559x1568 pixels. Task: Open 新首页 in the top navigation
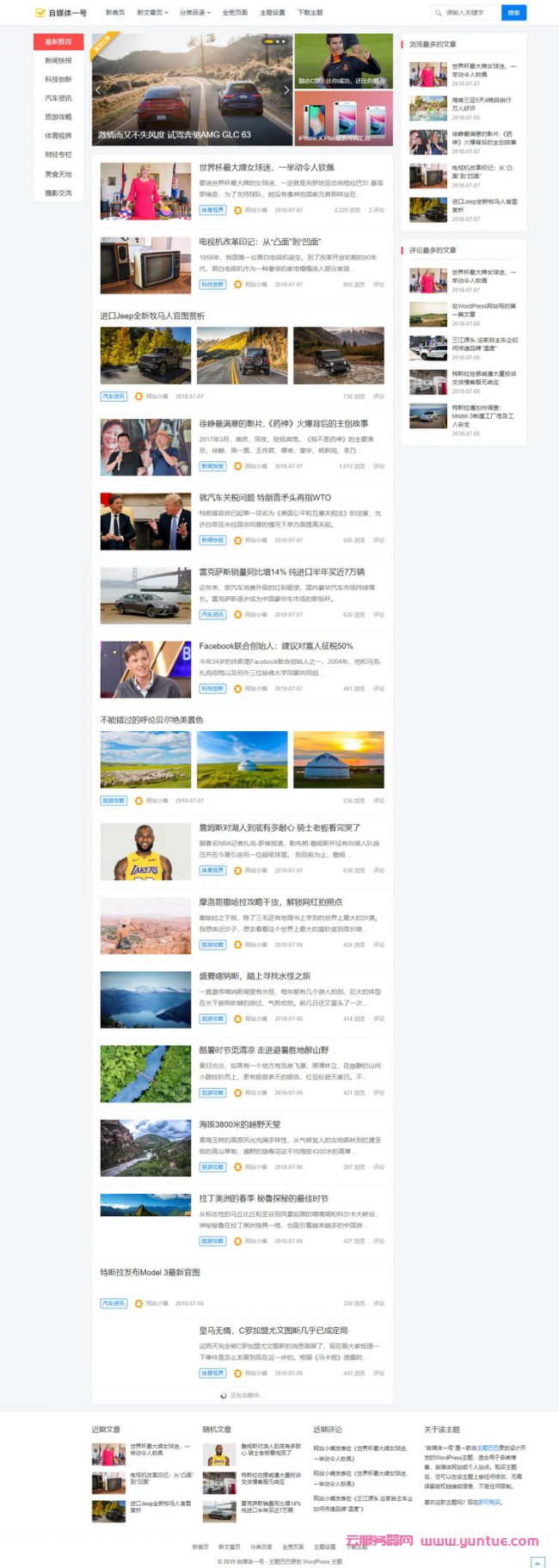pos(115,13)
